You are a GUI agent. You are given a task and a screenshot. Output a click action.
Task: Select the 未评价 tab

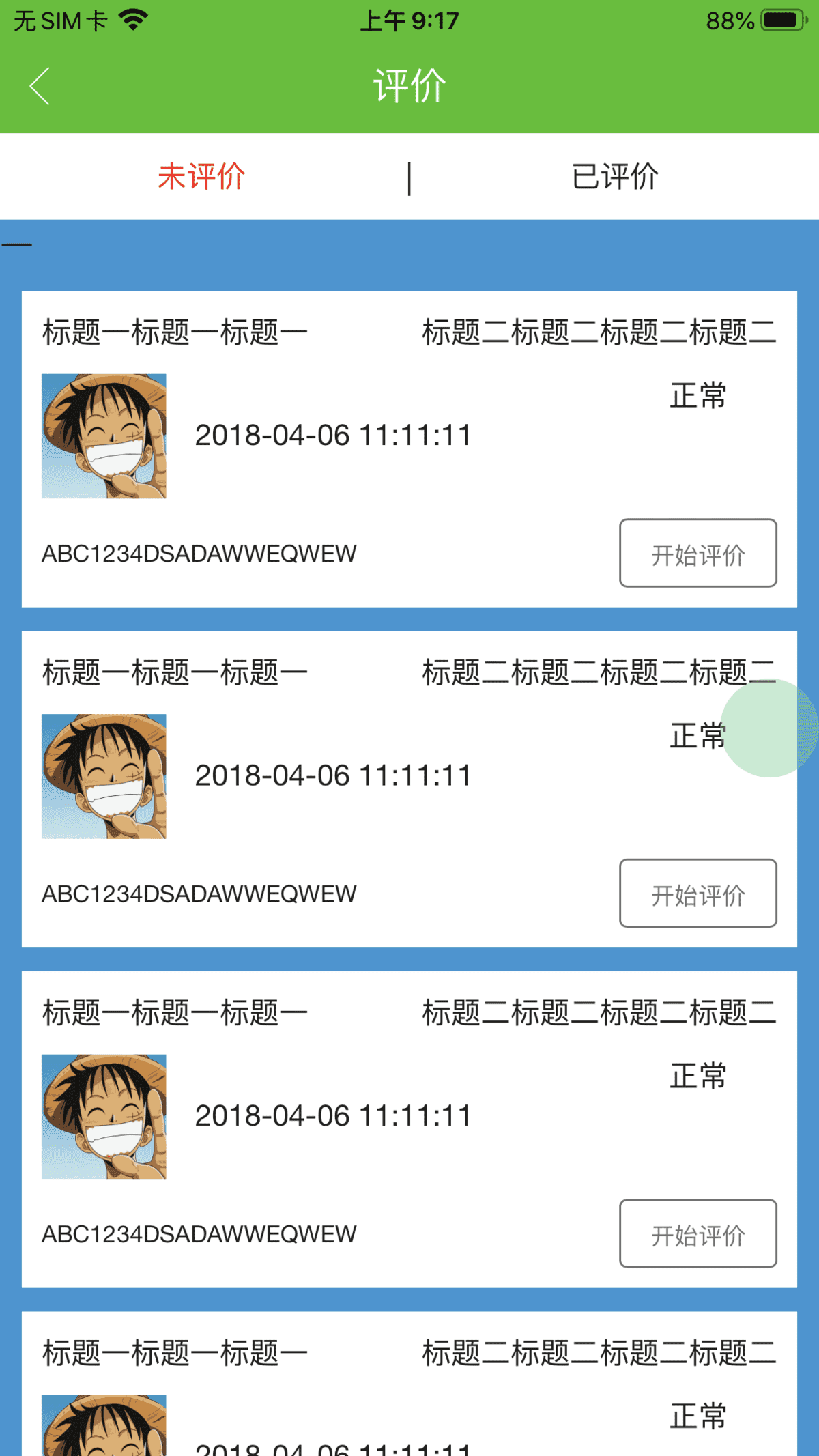point(202,177)
